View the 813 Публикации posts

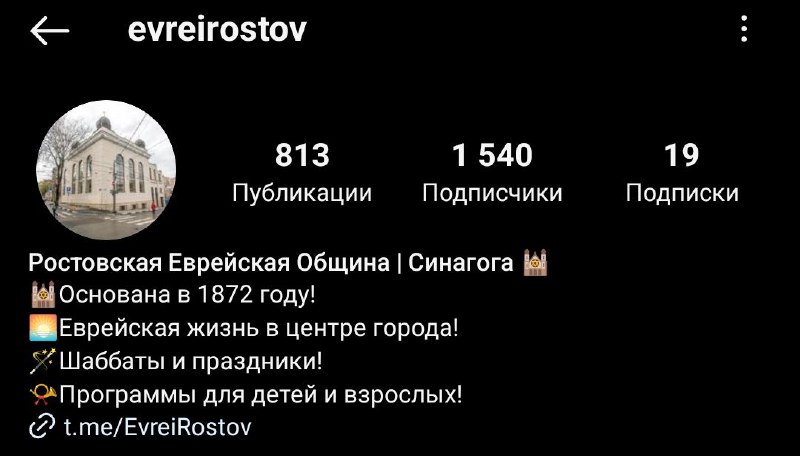coord(302,173)
